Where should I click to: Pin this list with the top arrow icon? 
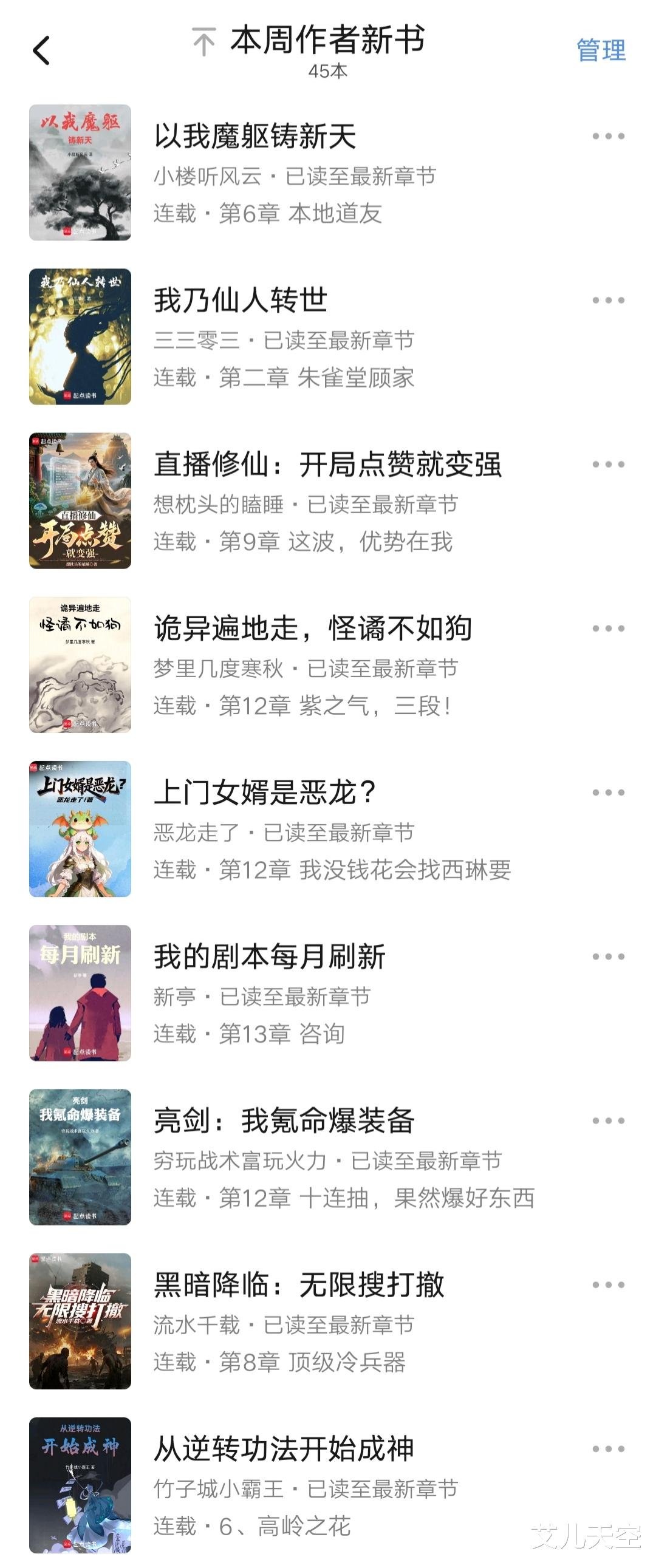(204, 42)
